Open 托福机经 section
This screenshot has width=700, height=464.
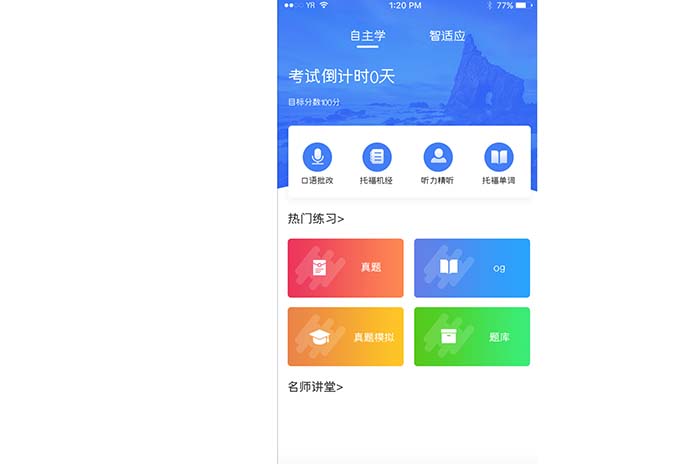click(377, 164)
